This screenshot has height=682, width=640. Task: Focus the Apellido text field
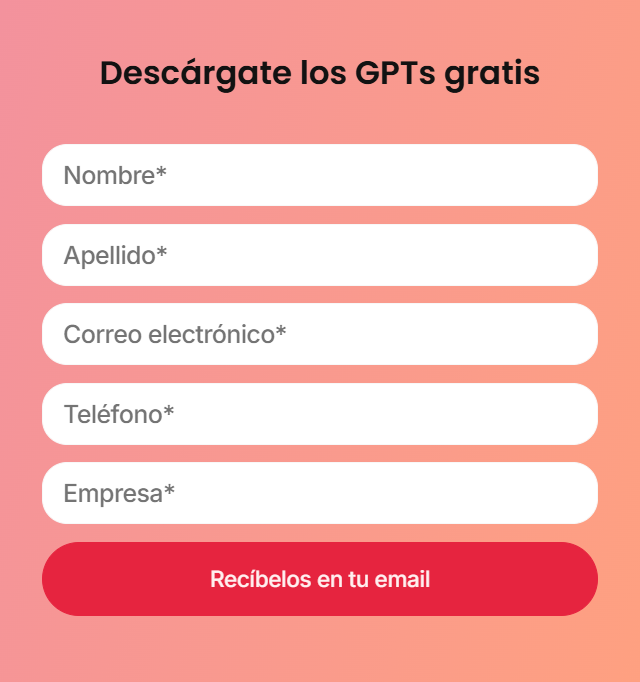pos(320,255)
